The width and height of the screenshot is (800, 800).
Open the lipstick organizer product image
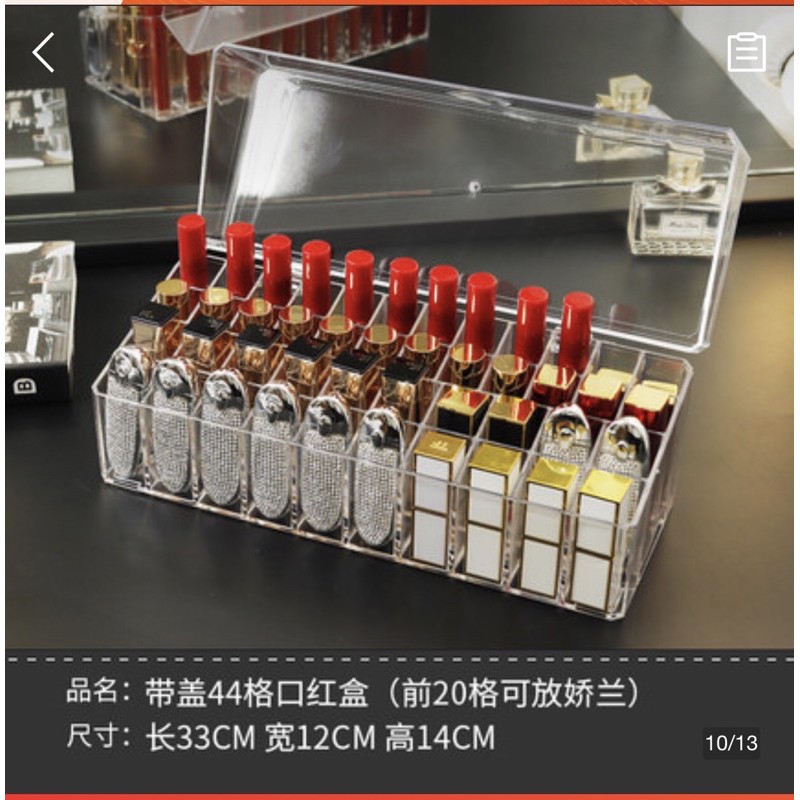tap(400, 380)
